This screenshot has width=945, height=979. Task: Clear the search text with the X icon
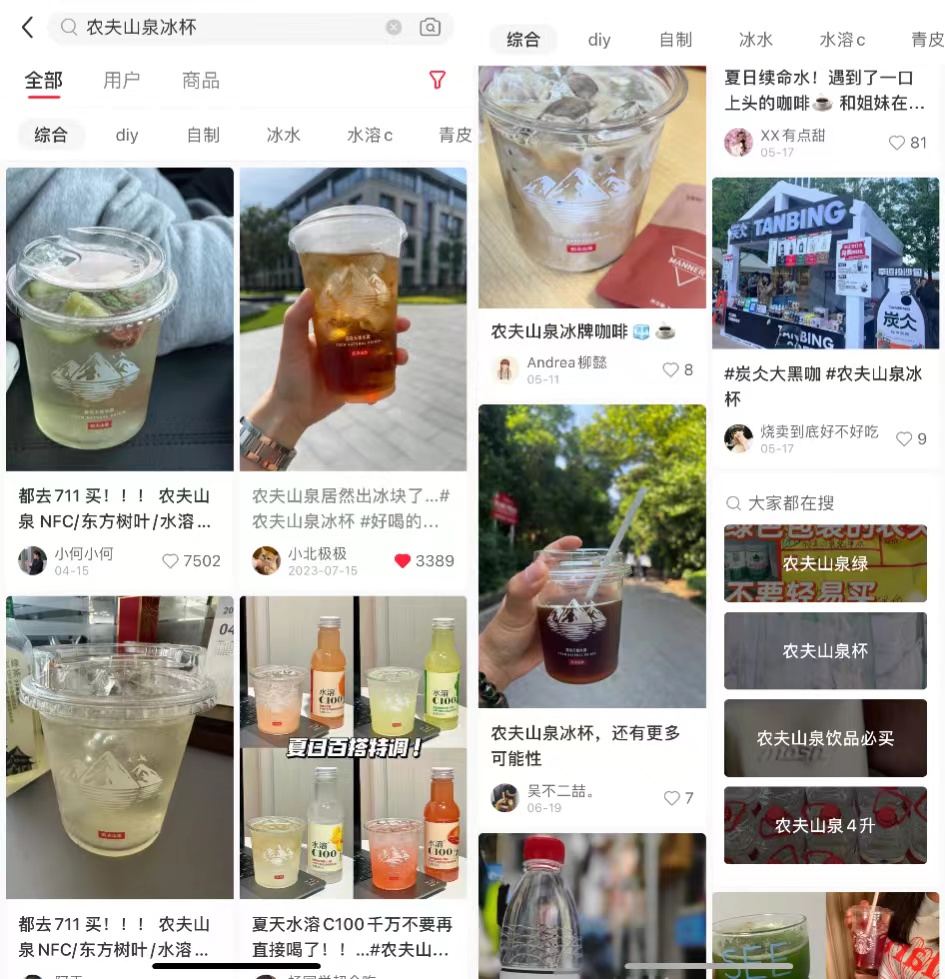[394, 28]
